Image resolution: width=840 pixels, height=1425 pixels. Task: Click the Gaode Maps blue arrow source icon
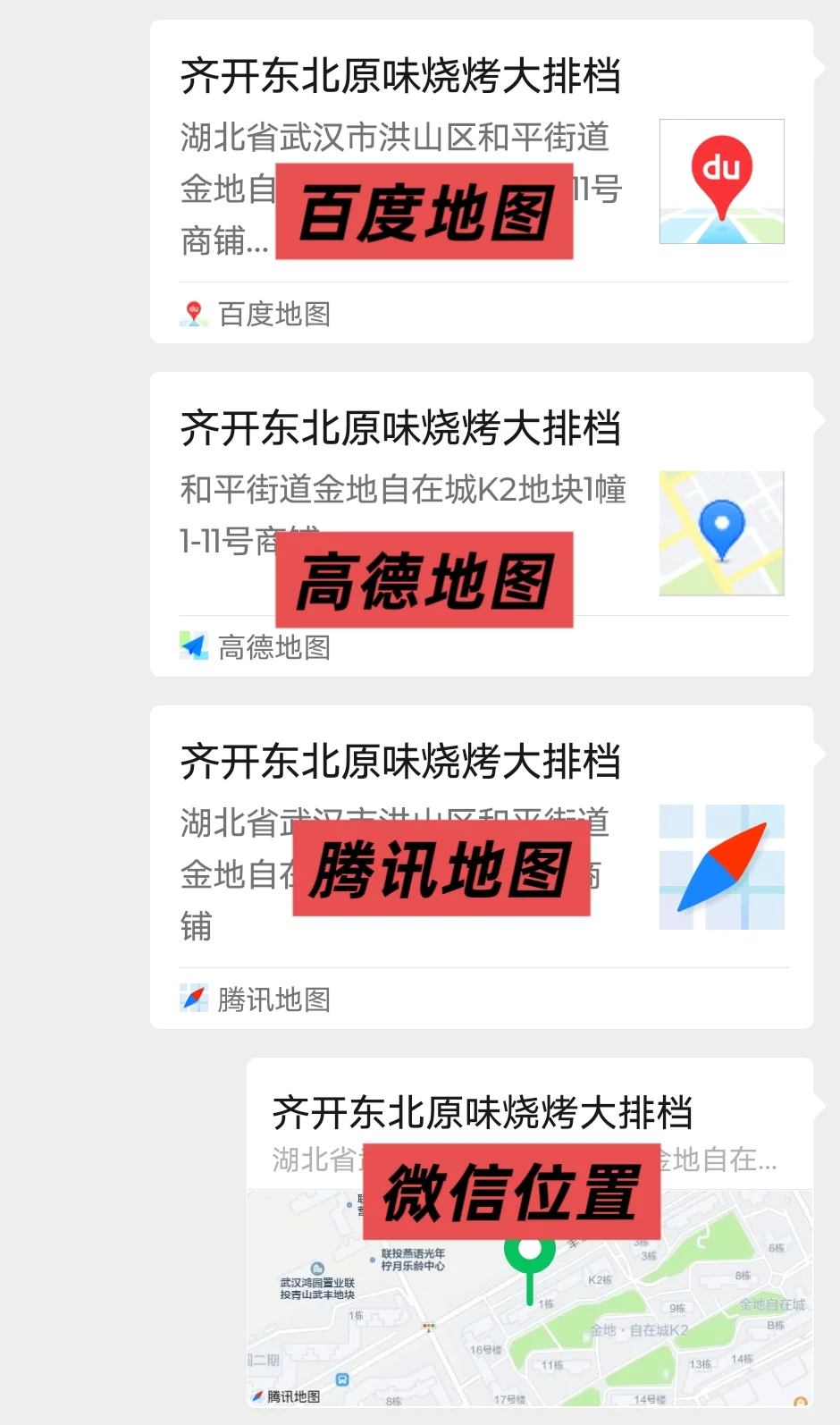[x=192, y=646]
